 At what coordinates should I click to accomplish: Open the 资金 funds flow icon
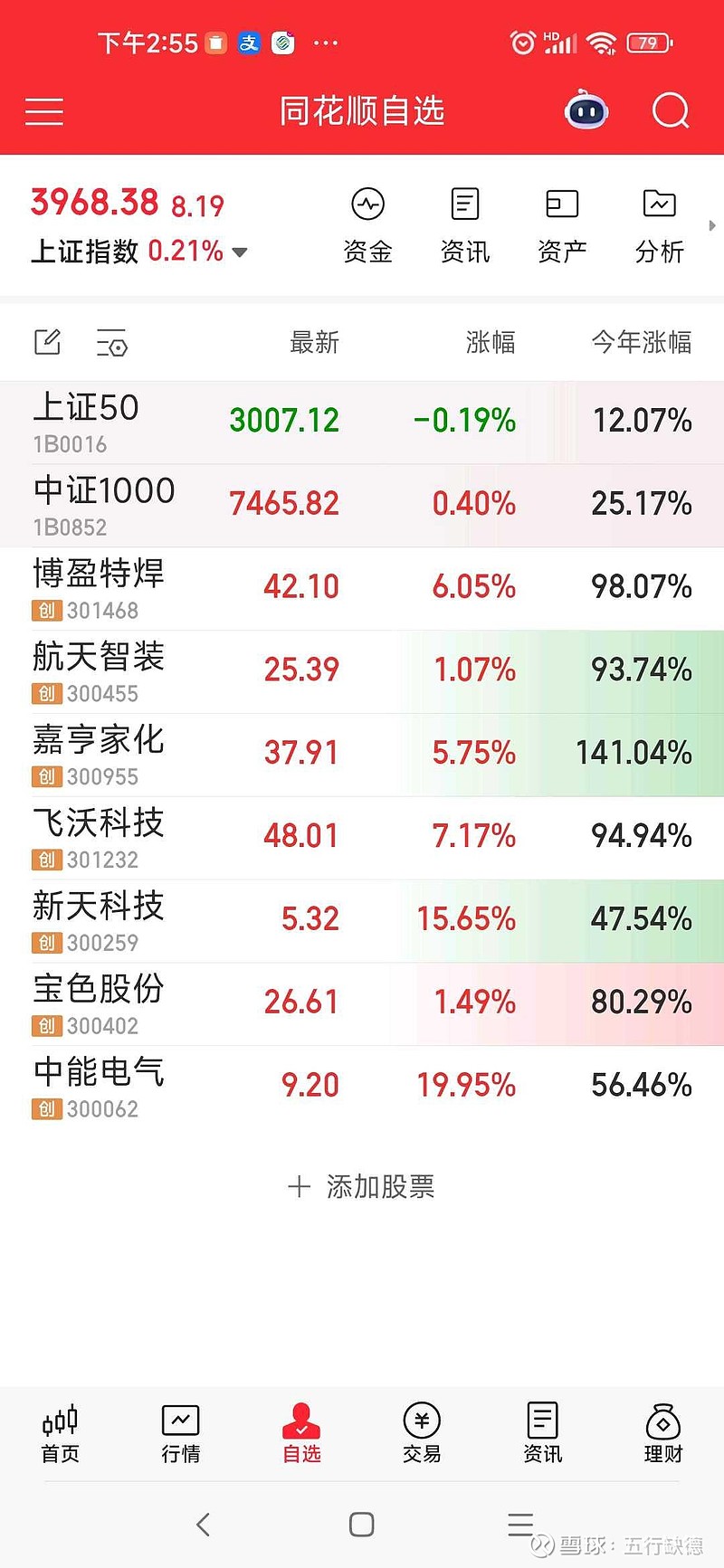367,223
